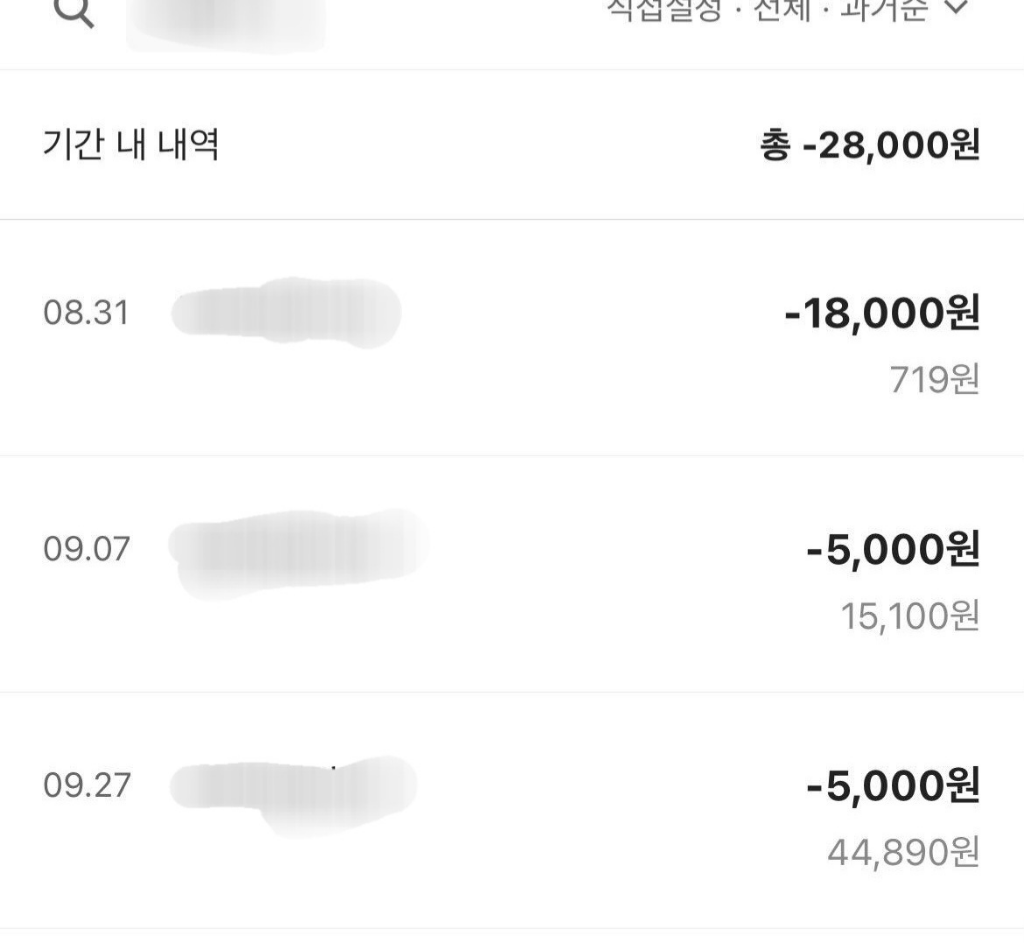The width and height of the screenshot is (1024, 943).
Task: Expand the 직접설정·전체·과거순 filter dropdown
Action: [x=790, y=10]
